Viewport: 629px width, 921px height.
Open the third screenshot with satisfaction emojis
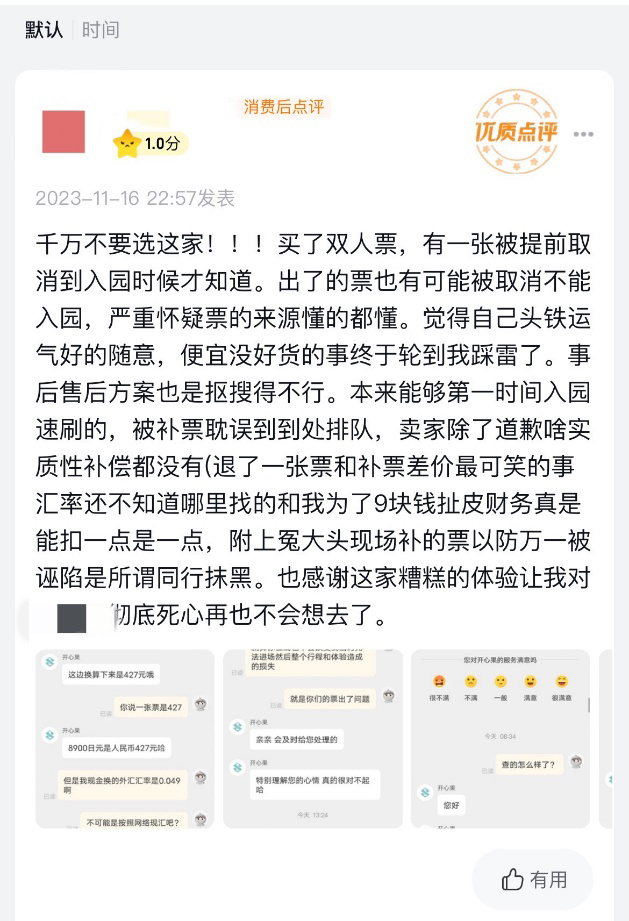(x=500, y=738)
